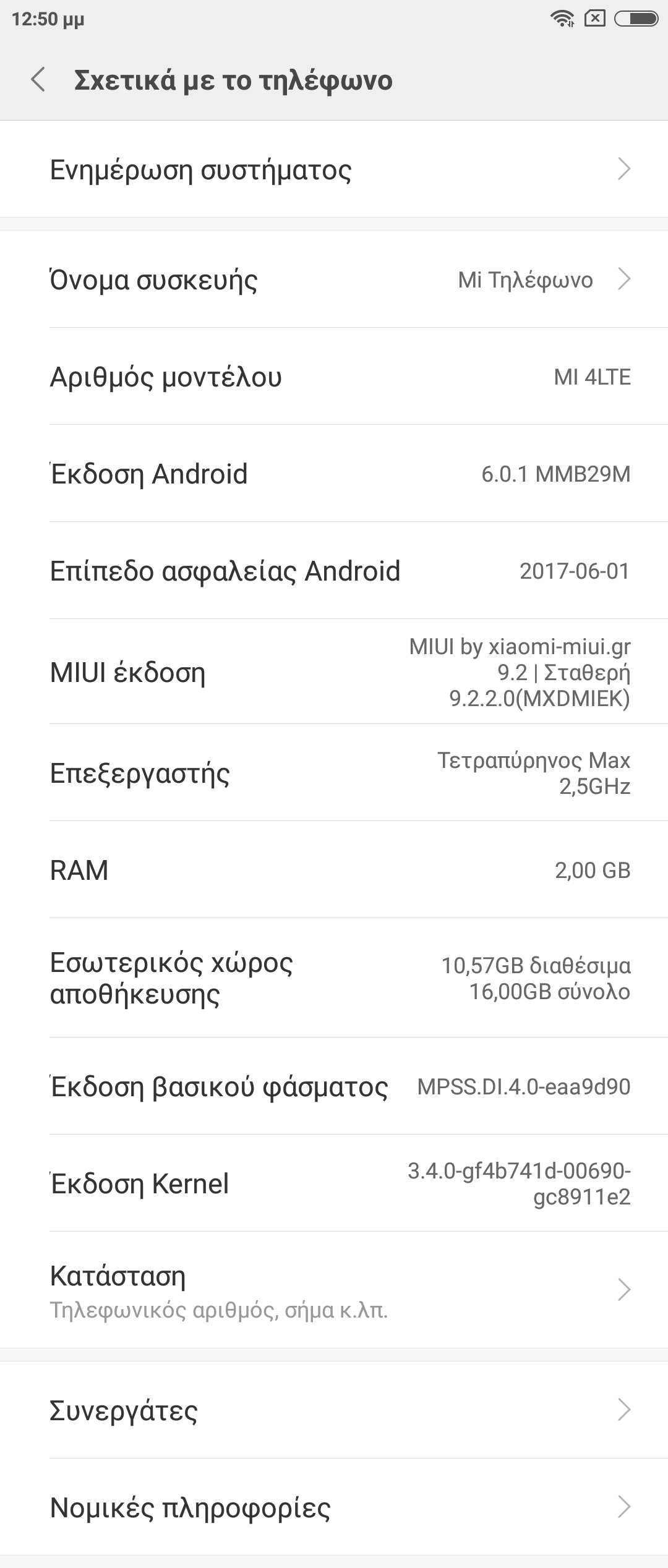This screenshot has height=1568, width=668.
Task: Tap the Έκδοση Kernel row
Action: (334, 1183)
